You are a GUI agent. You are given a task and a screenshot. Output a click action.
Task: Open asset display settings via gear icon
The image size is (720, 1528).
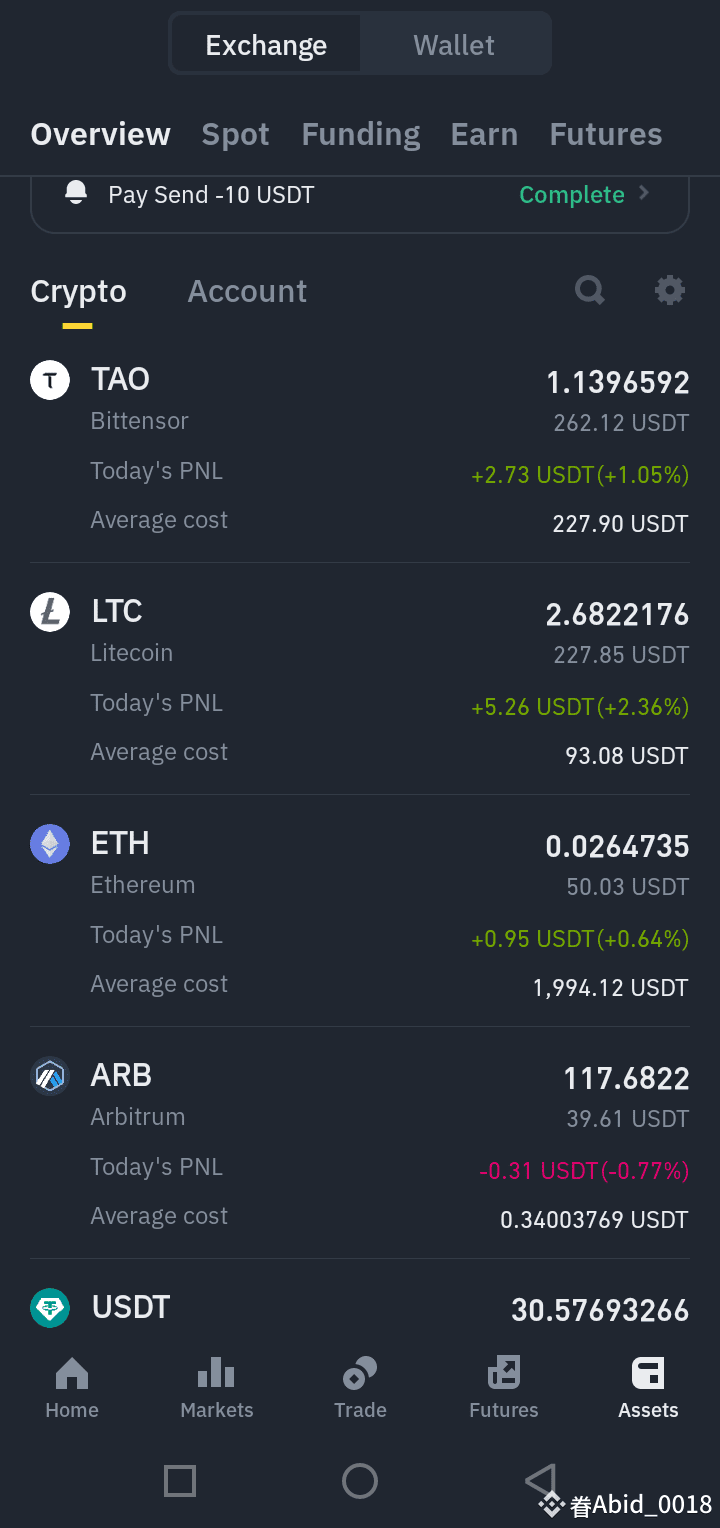click(x=669, y=291)
